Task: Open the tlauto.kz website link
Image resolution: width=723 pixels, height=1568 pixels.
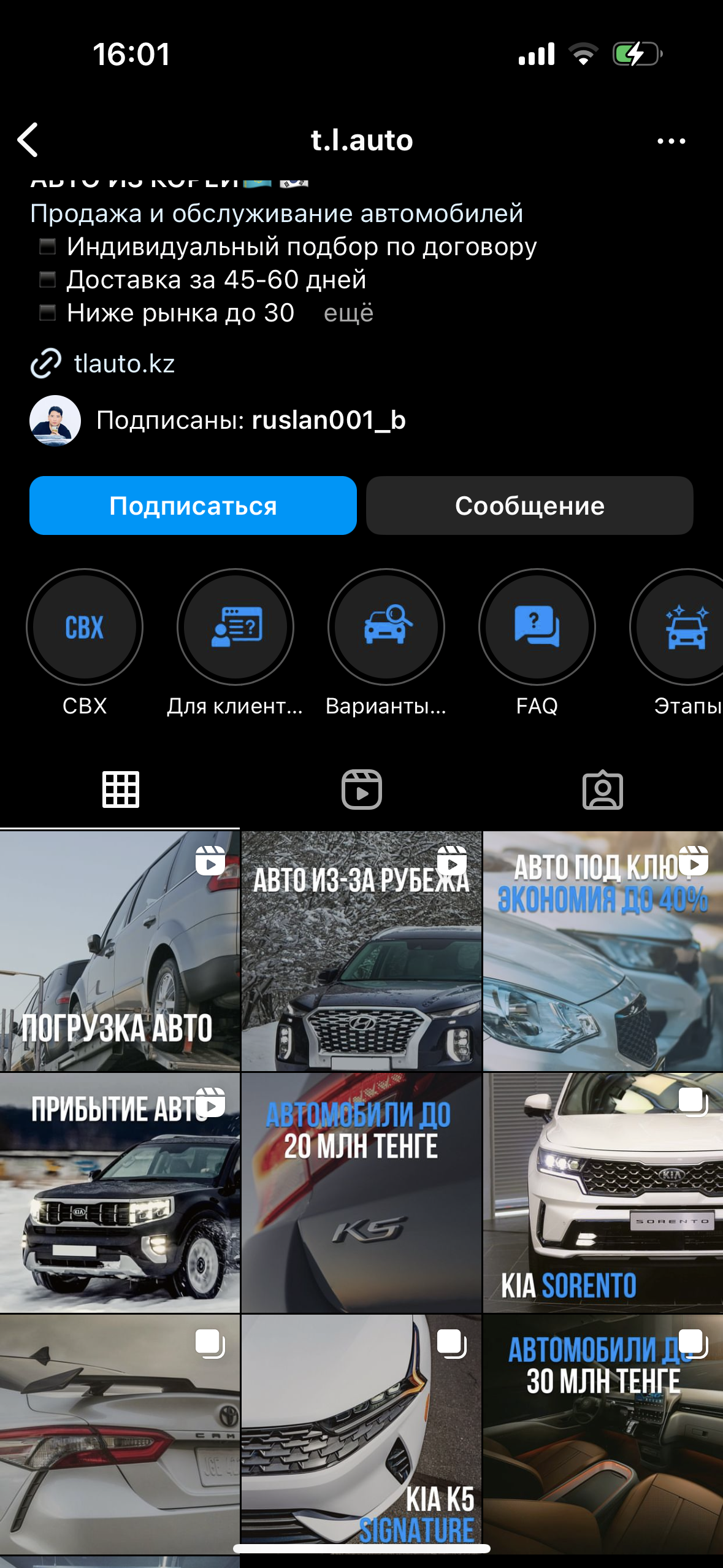Action: coord(124,364)
